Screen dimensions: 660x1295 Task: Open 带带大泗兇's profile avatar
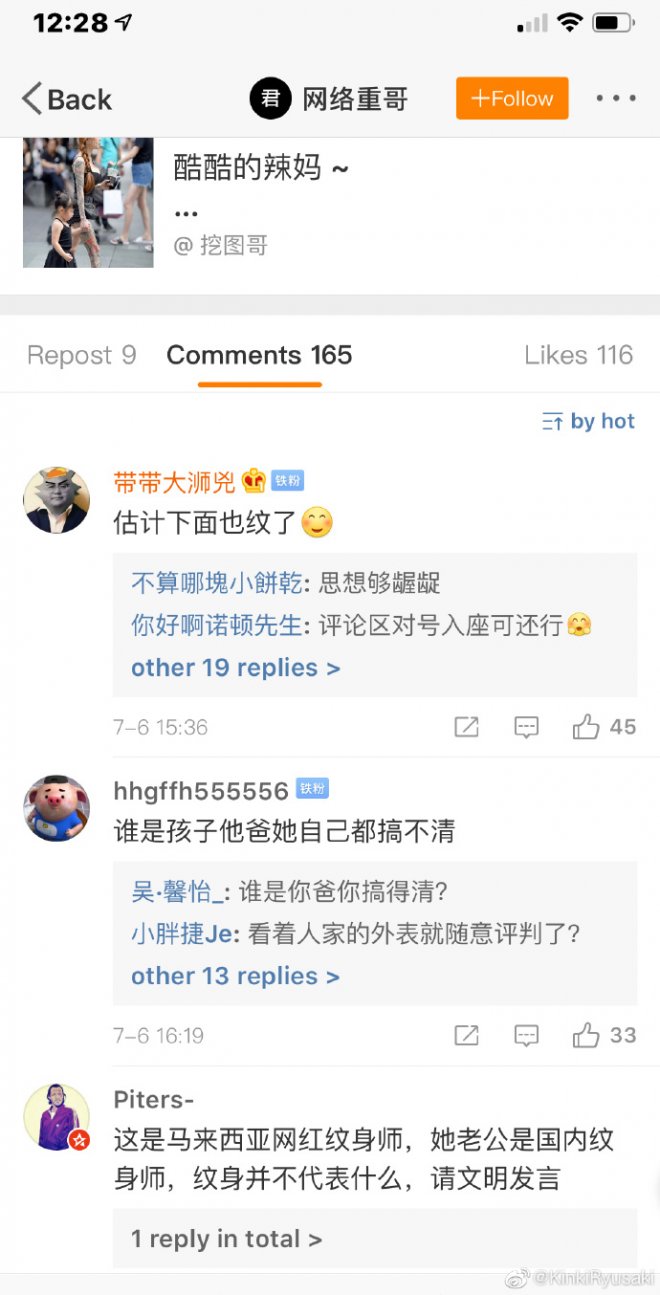pos(57,499)
